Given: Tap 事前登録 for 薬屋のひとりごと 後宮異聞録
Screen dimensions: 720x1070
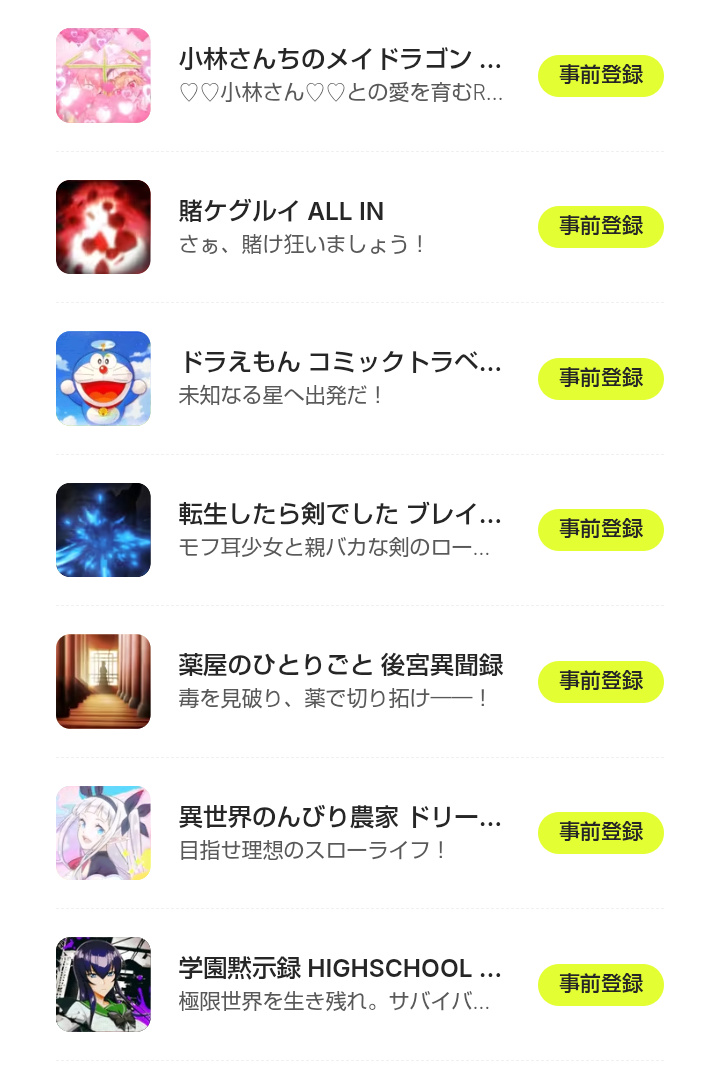Looking at the screenshot, I should [x=600, y=682].
